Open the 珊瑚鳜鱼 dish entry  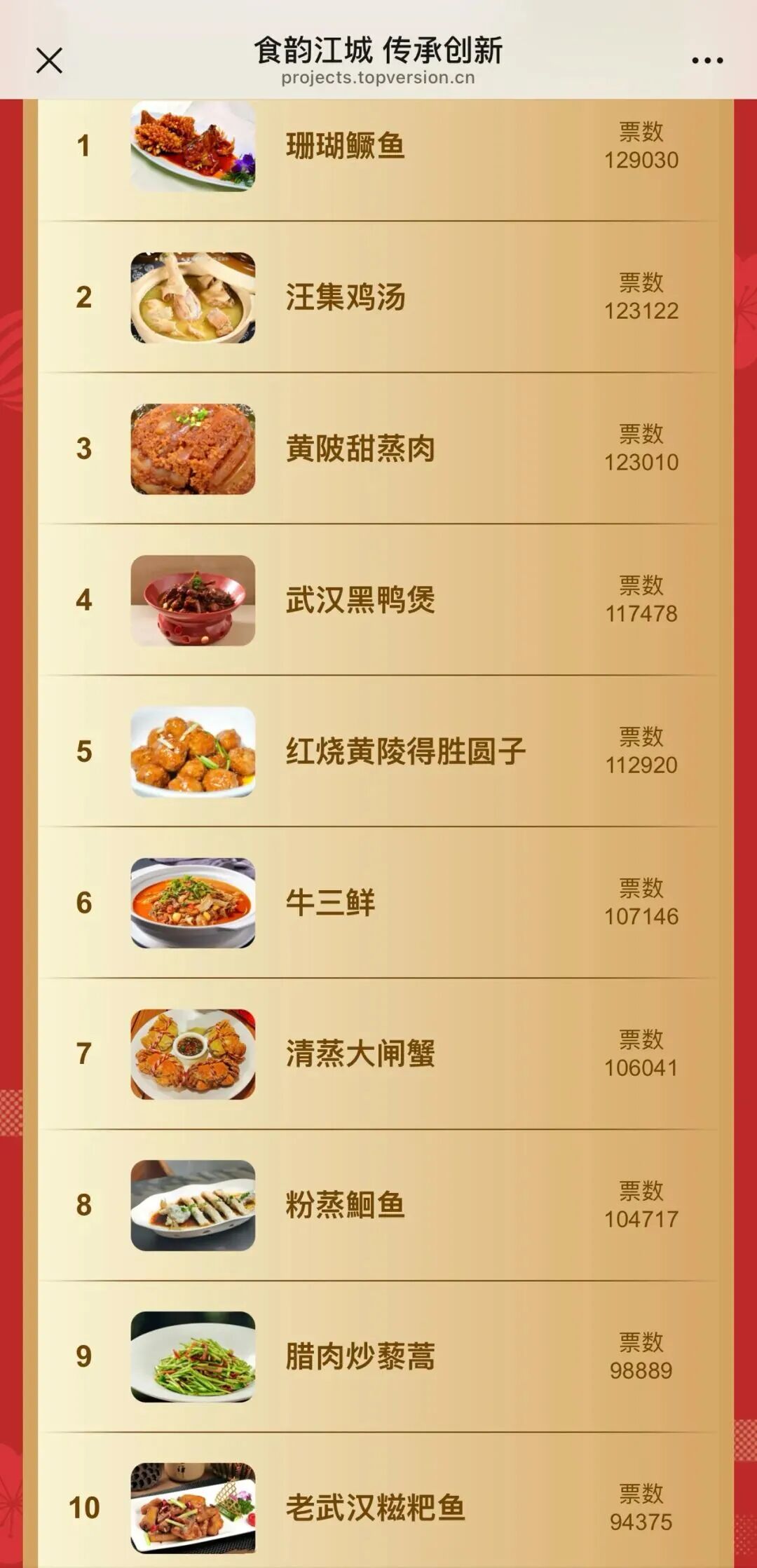[346, 146]
